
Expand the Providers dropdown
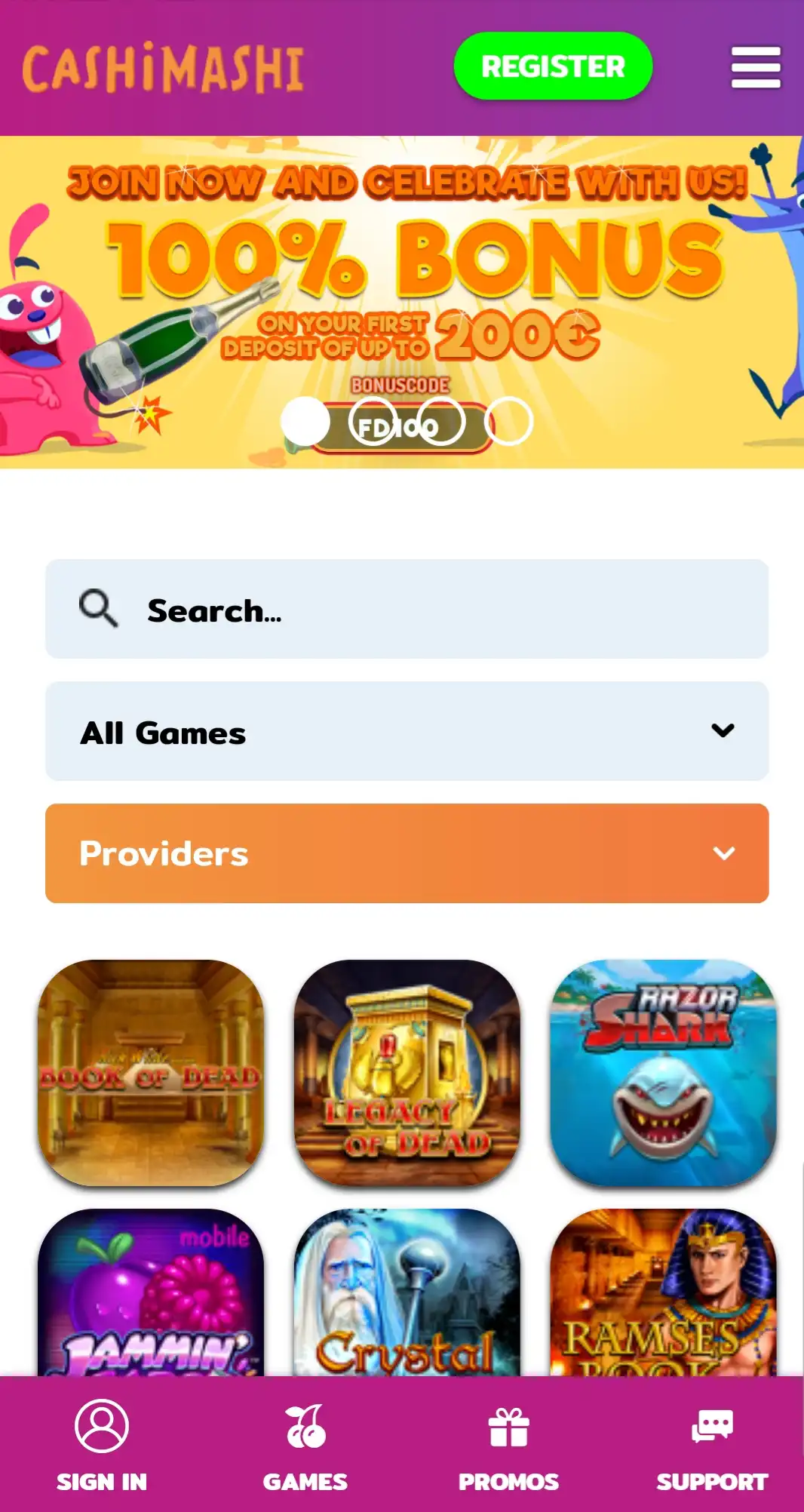(407, 853)
